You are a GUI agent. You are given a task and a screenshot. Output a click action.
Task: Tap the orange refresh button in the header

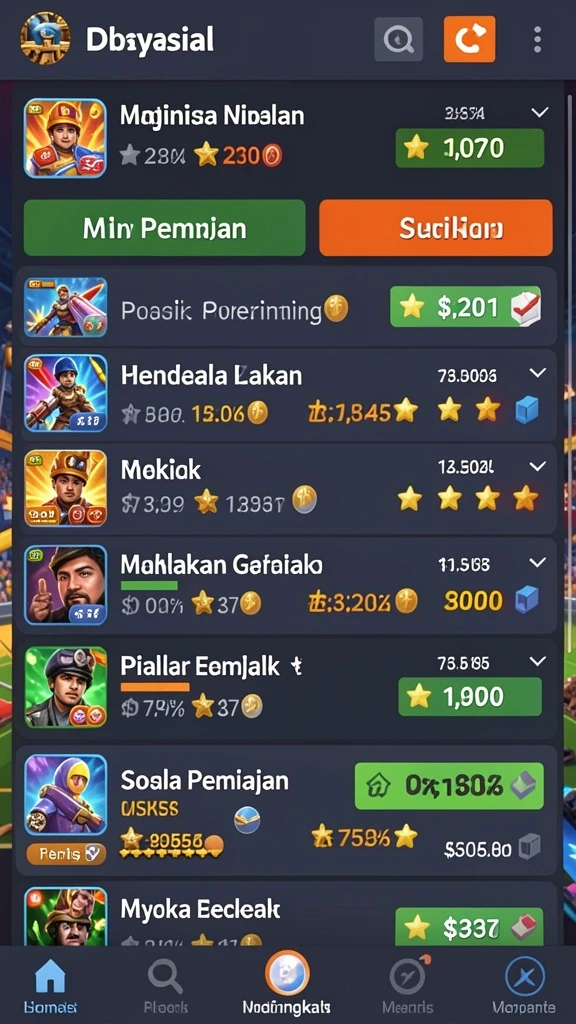pos(470,40)
